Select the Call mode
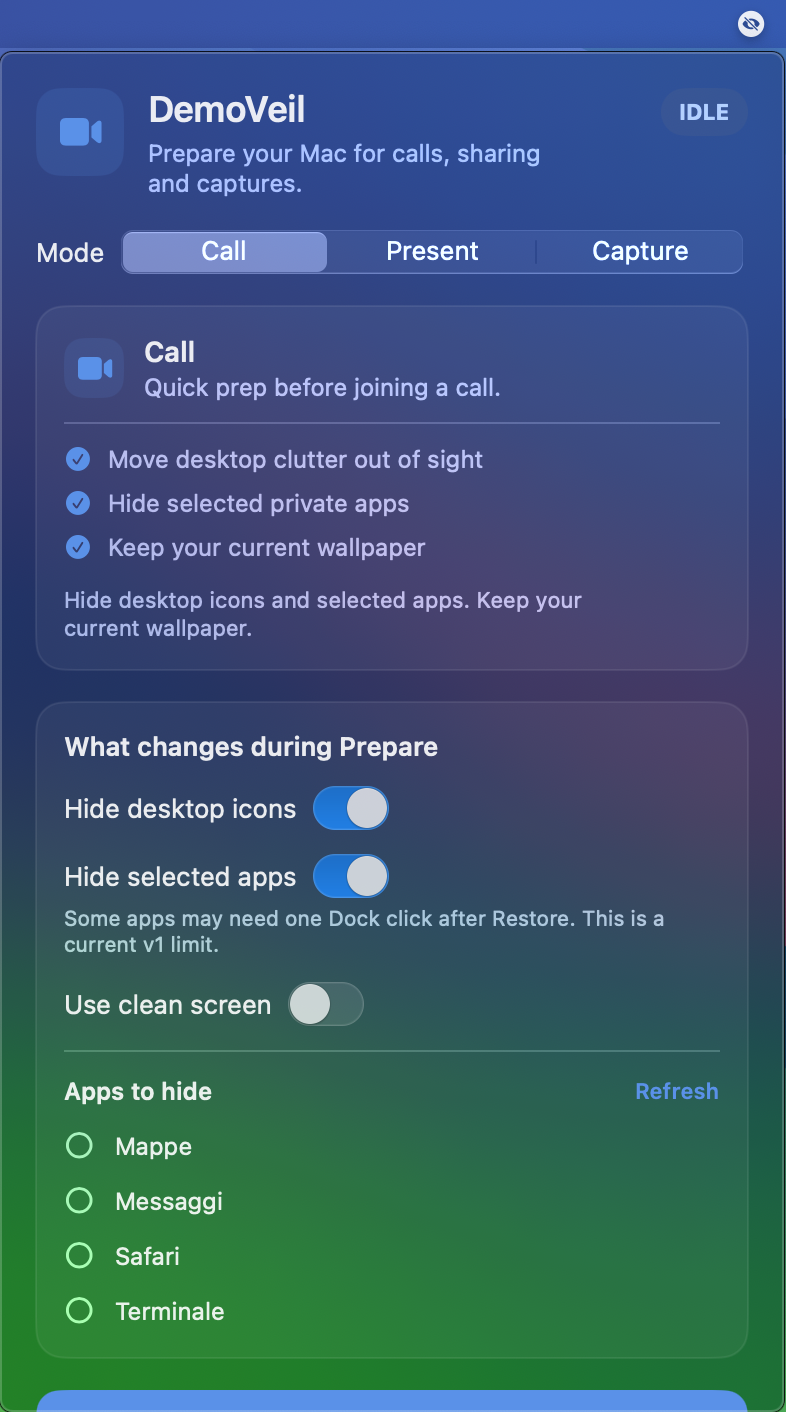Screen dimensions: 786x1412 [x=224, y=252]
